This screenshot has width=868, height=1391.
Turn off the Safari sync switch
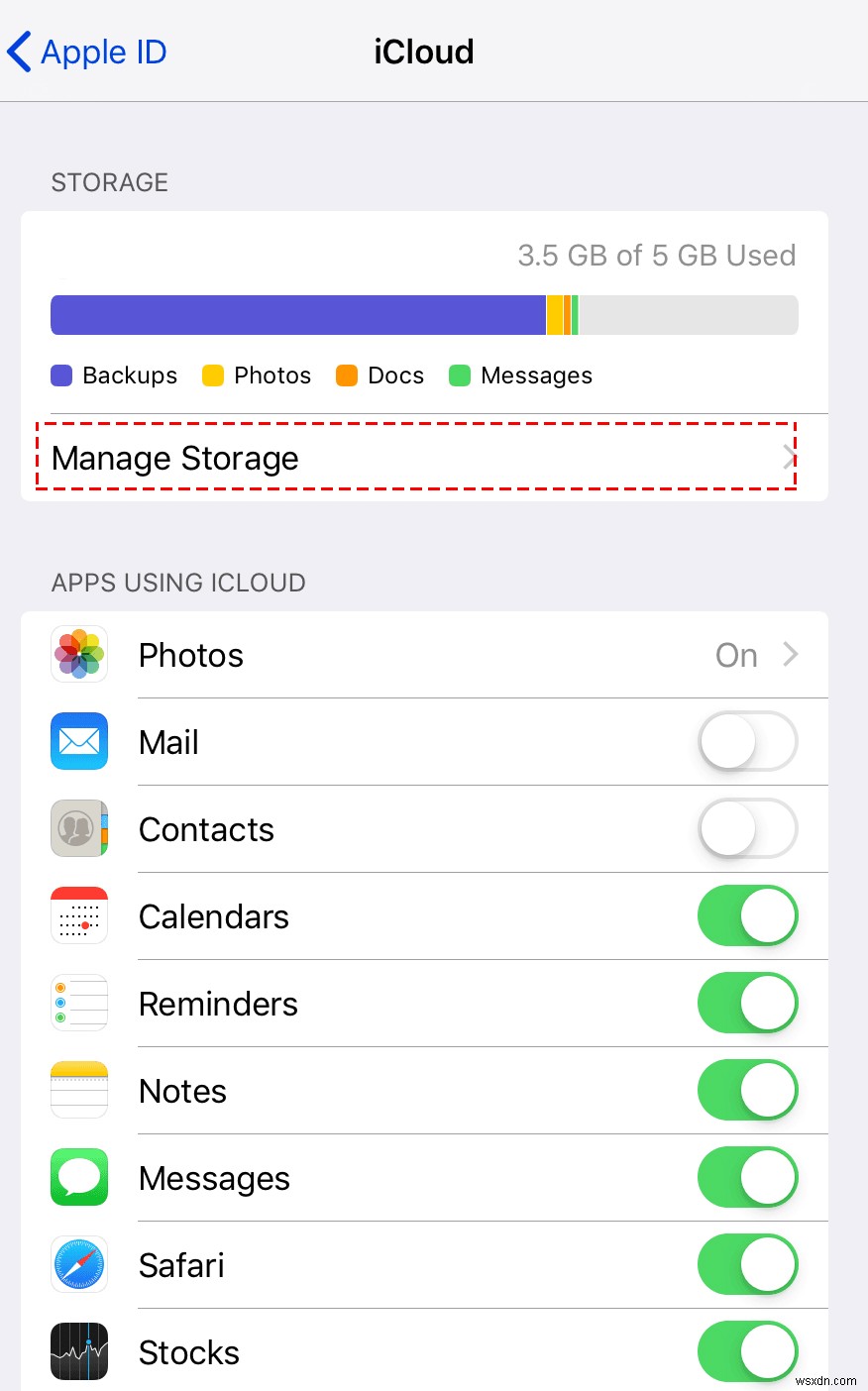[747, 1264]
